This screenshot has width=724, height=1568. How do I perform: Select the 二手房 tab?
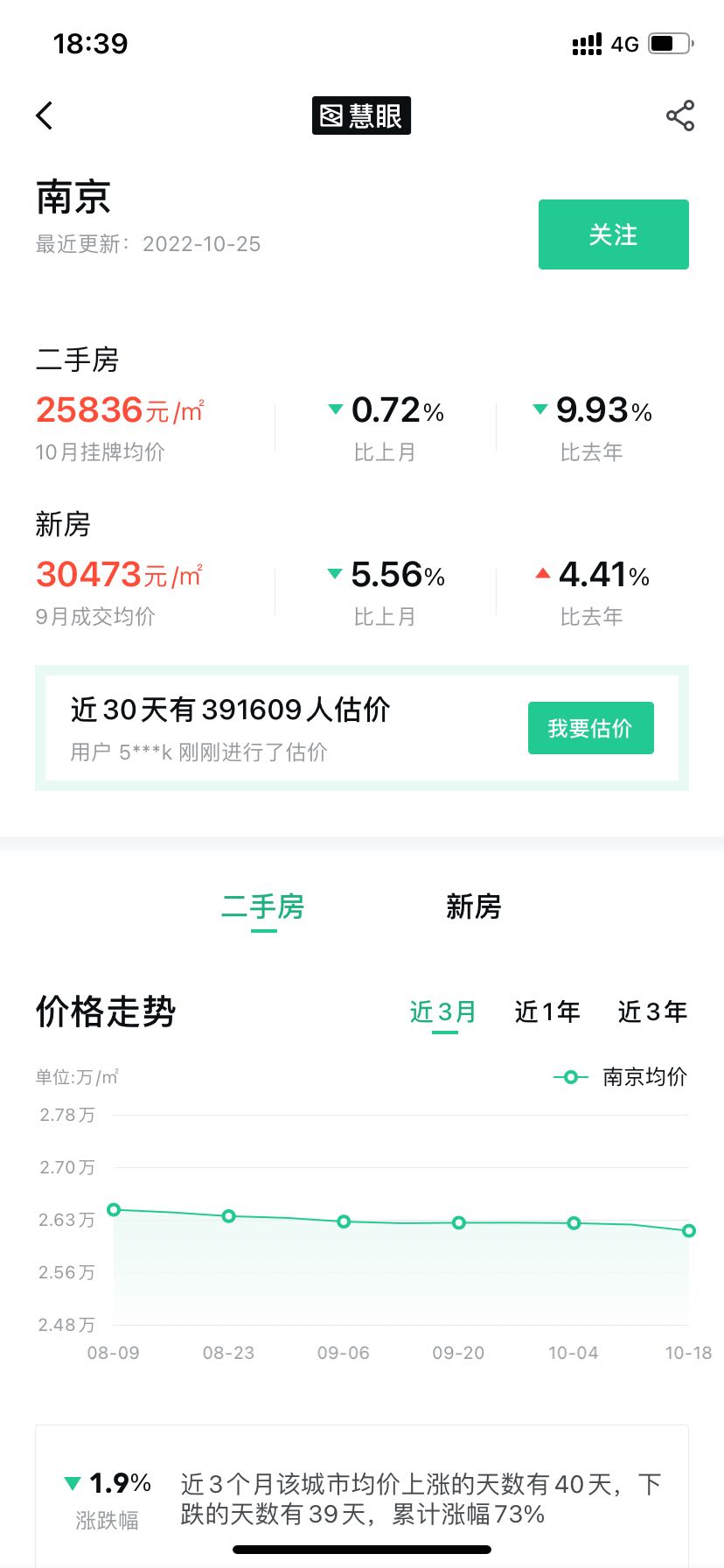click(263, 906)
